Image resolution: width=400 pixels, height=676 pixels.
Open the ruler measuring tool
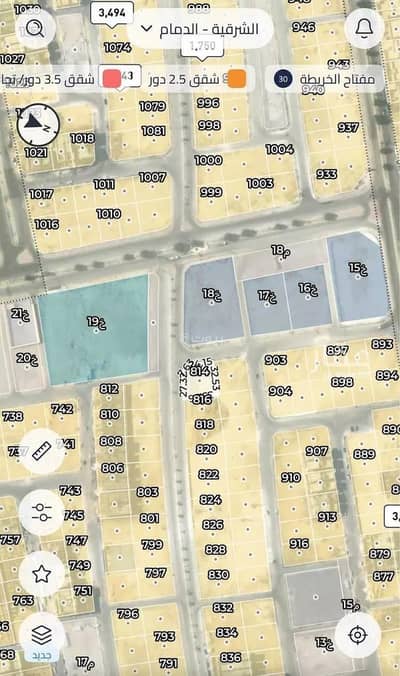tap(42, 451)
